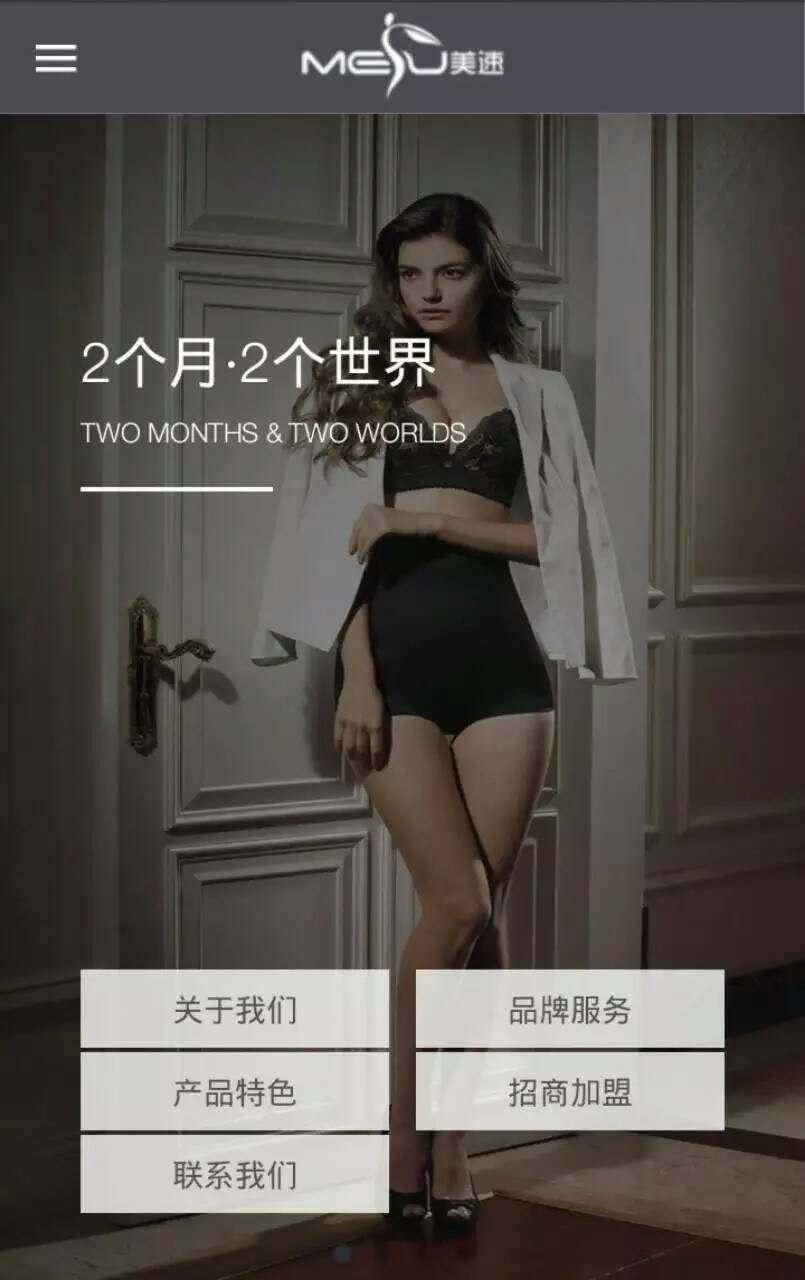This screenshot has height=1280, width=805.
Task: View 产品特色 (Product Features)
Action: [234, 1091]
